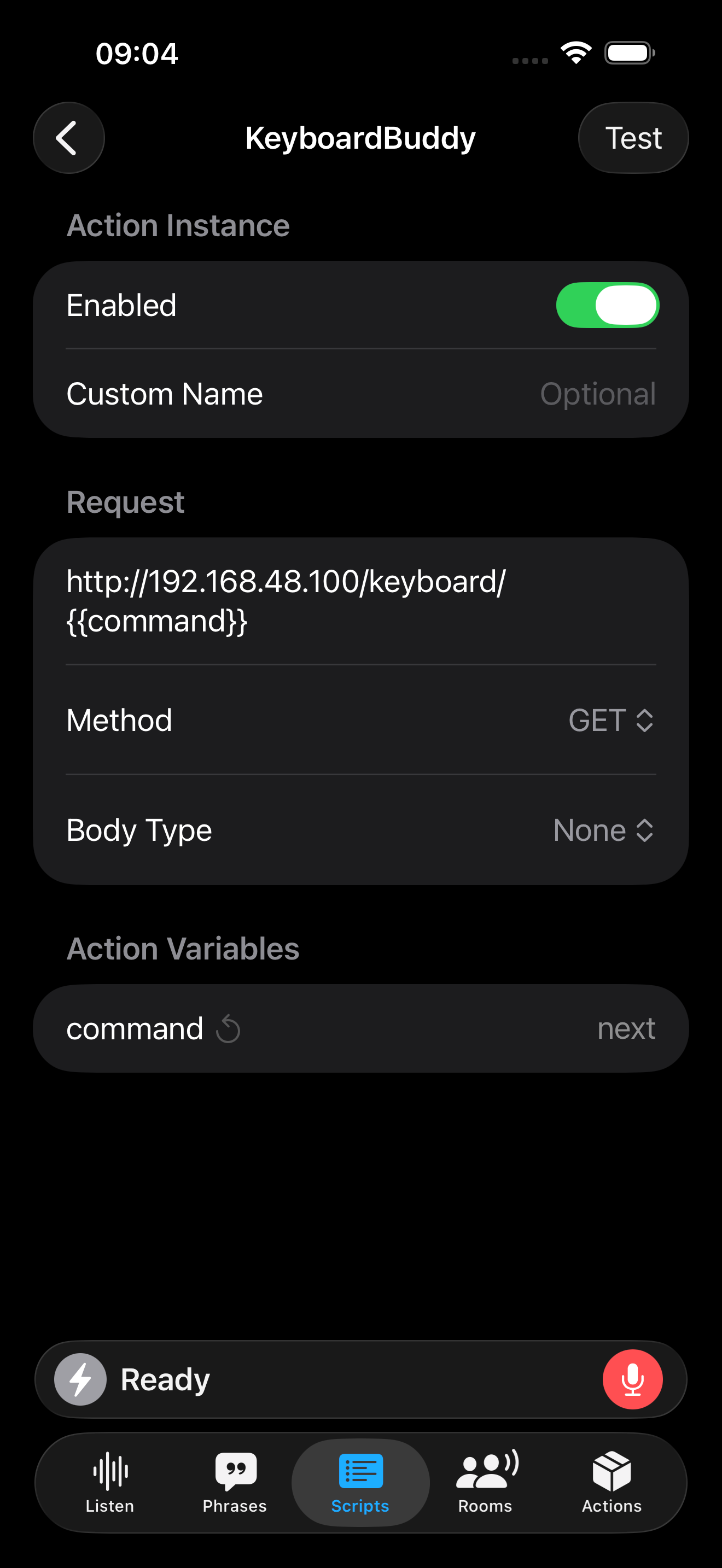Viewport: 722px width, 1568px height.
Task: Start recording with the red microphone
Action: tap(632, 1379)
